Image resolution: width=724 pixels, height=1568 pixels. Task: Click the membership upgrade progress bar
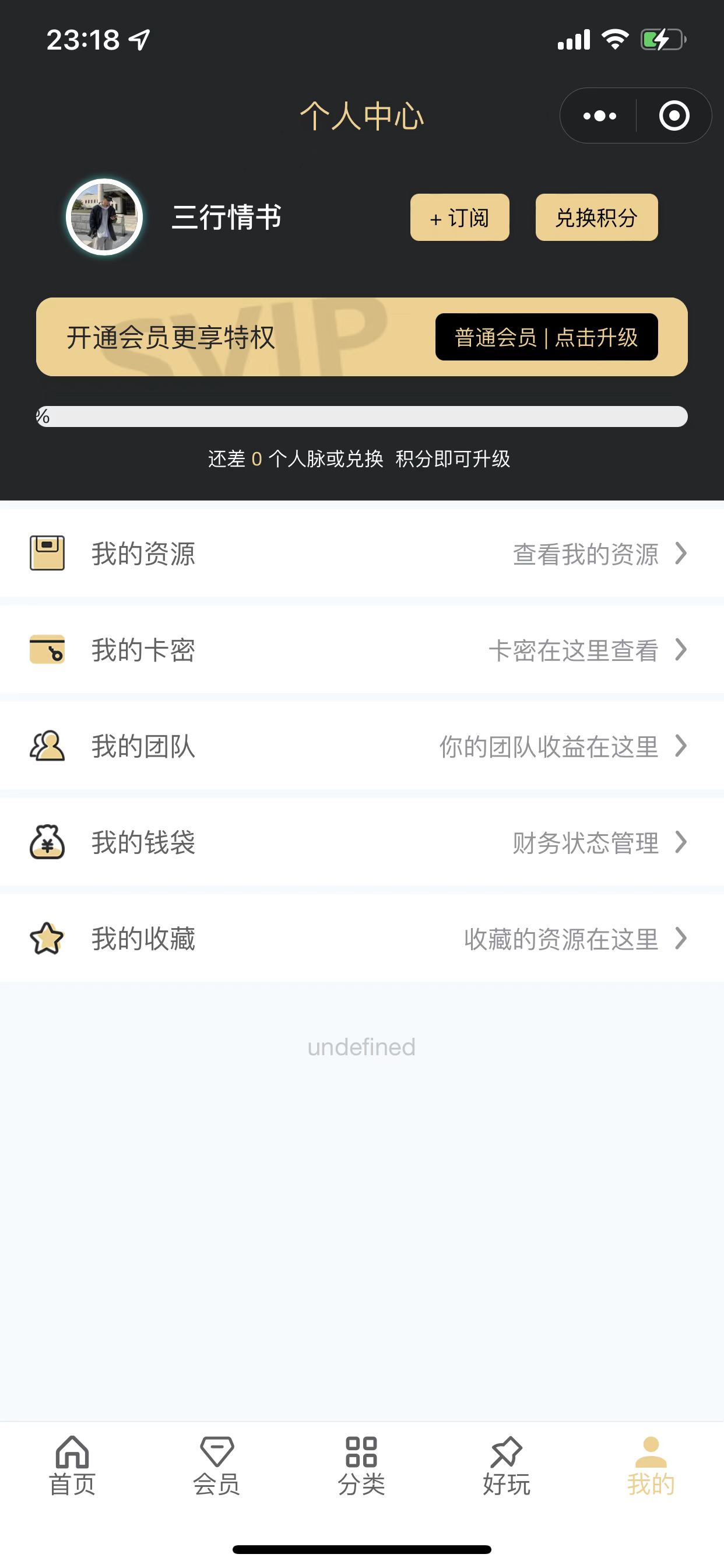[x=362, y=417]
